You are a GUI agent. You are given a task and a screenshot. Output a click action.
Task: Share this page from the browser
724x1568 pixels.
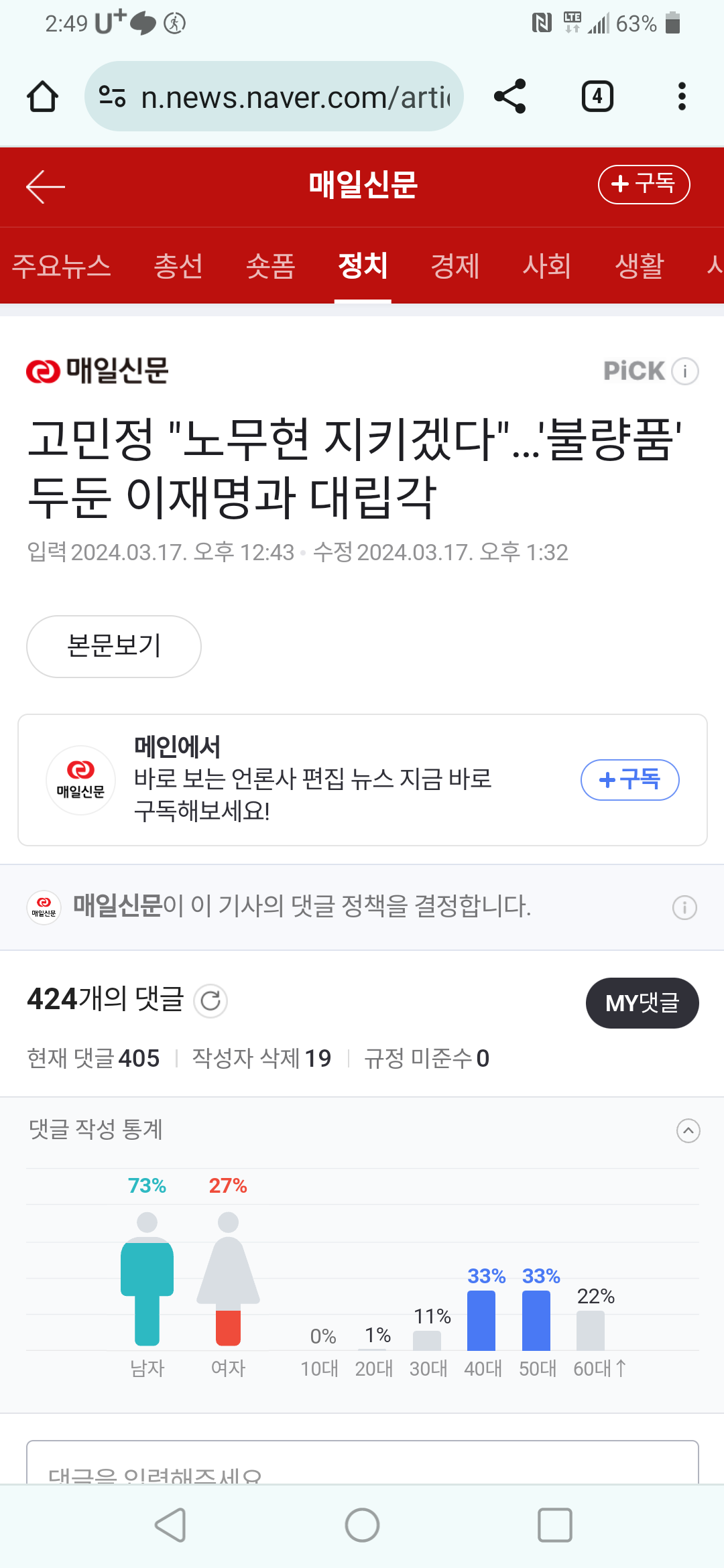click(x=509, y=96)
